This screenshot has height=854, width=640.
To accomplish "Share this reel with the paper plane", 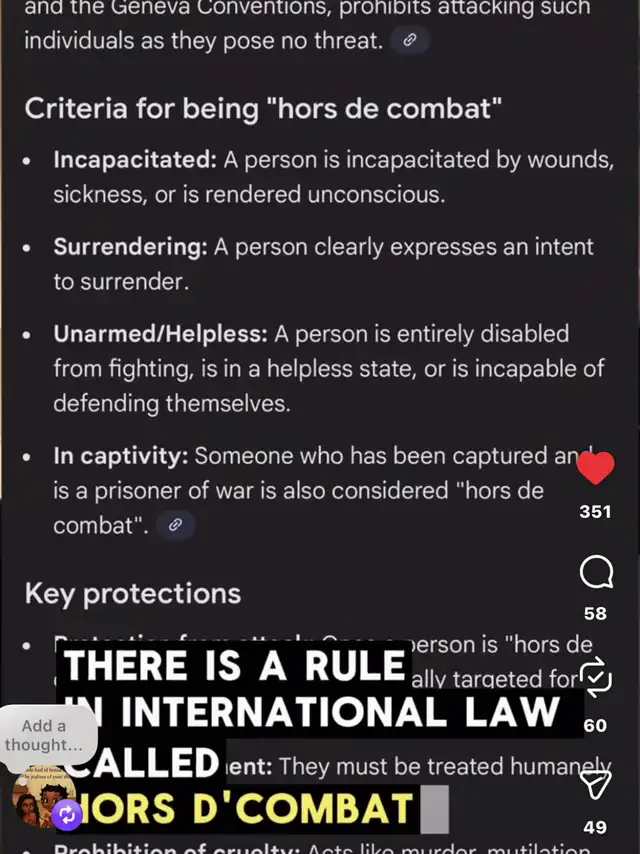I will click(596, 786).
